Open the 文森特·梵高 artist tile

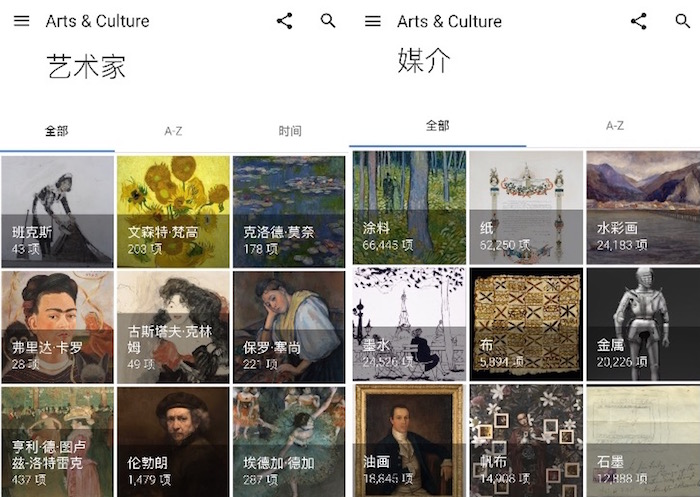pyautogui.click(x=173, y=212)
